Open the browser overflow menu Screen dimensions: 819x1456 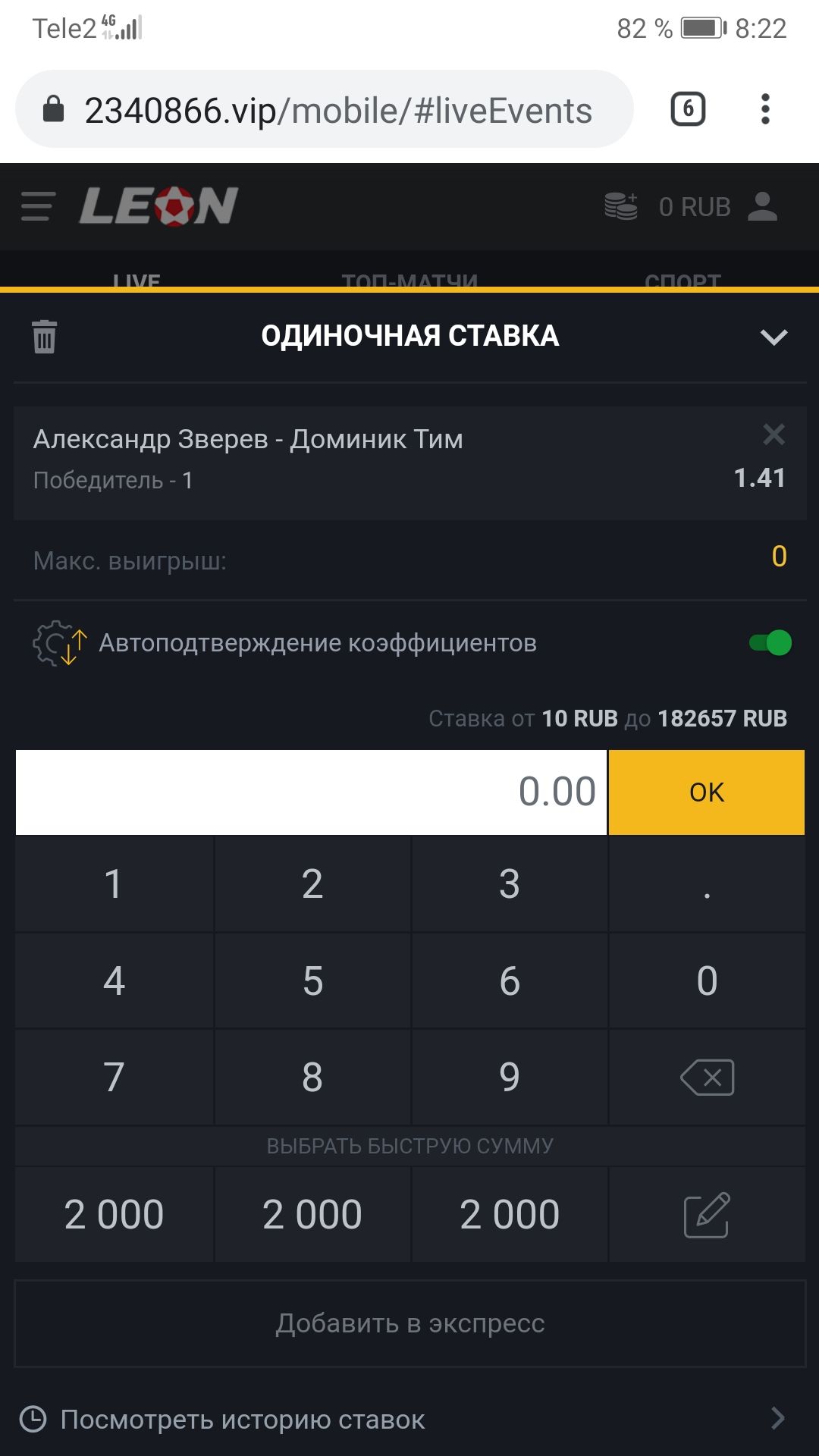tap(765, 109)
